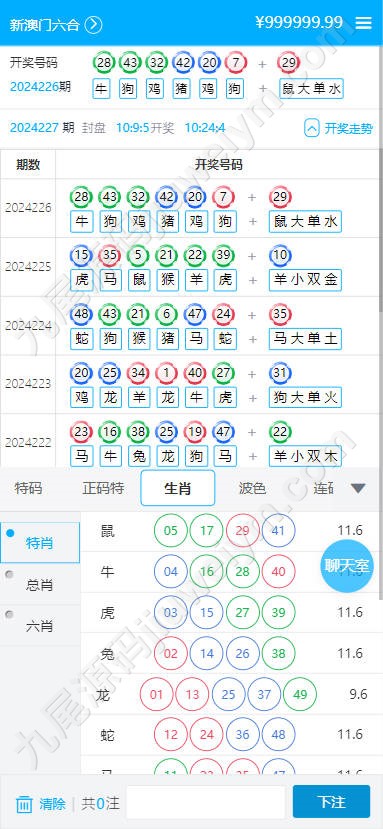
Task: Open the hamburger menu
Action: [363, 23]
